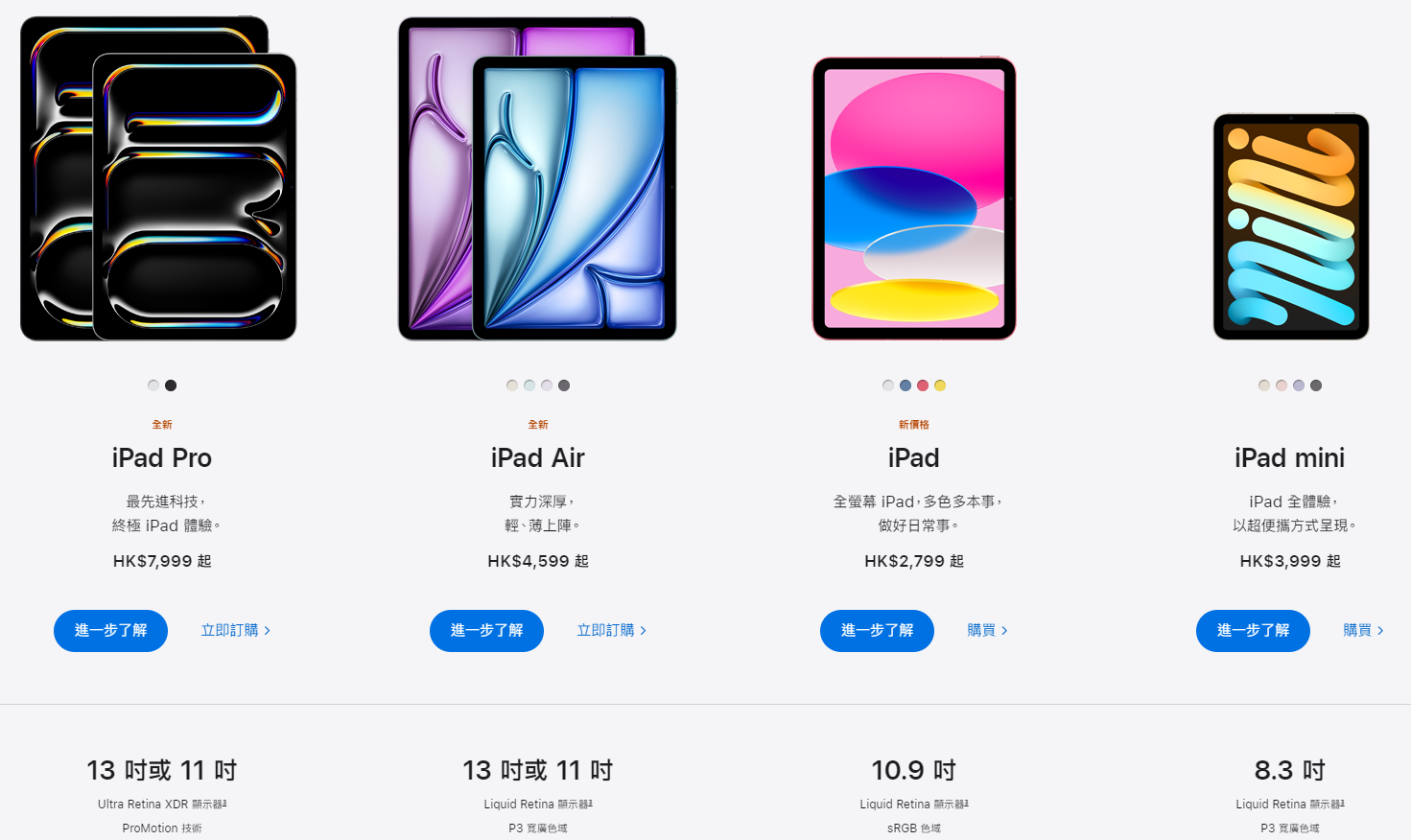This screenshot has height=840, width=1411.
Task: Choose the dark gray swatch for iPad Air
Action: click(x=564, y=385)
